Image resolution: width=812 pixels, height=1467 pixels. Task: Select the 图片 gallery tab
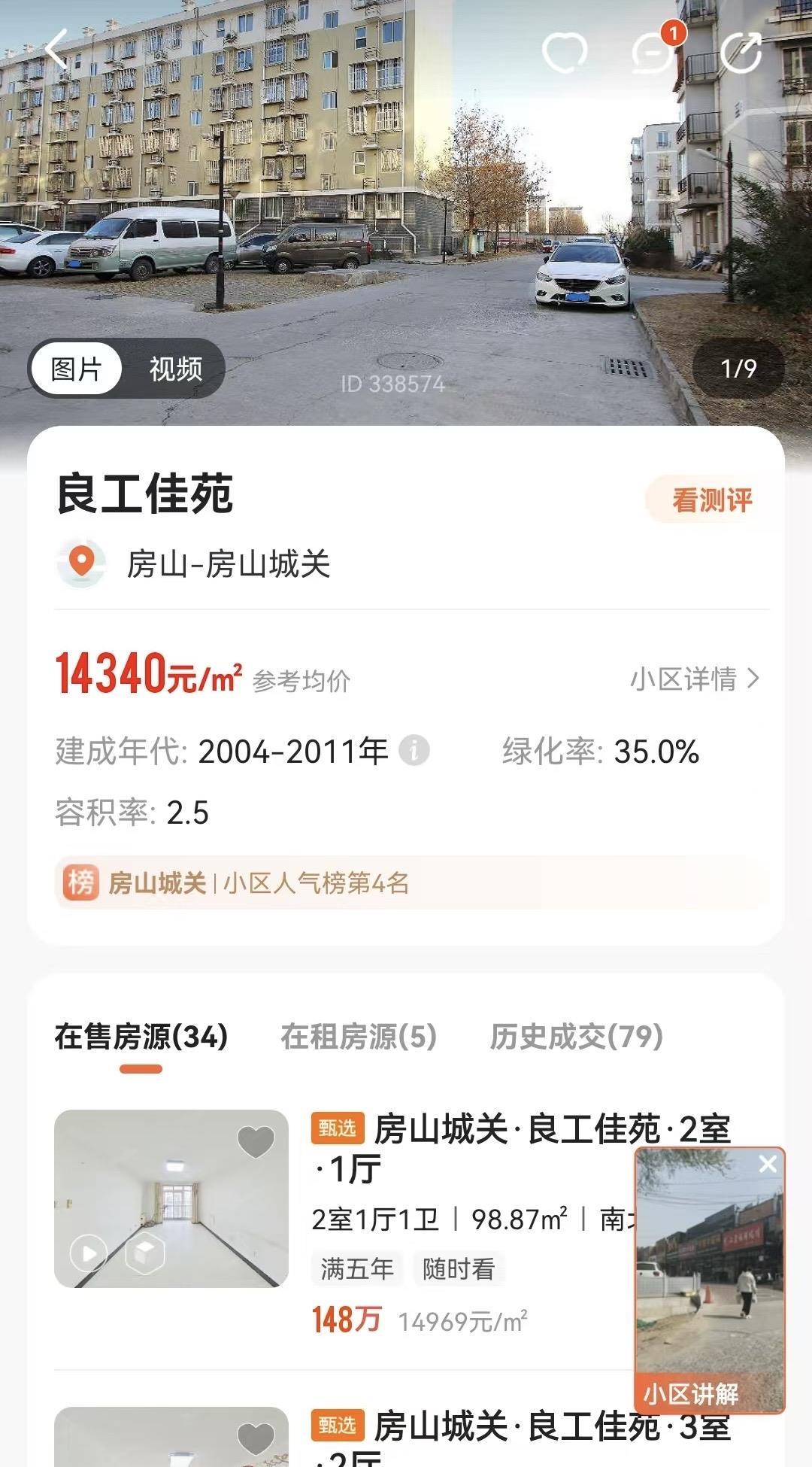click(x=76, y=369)
